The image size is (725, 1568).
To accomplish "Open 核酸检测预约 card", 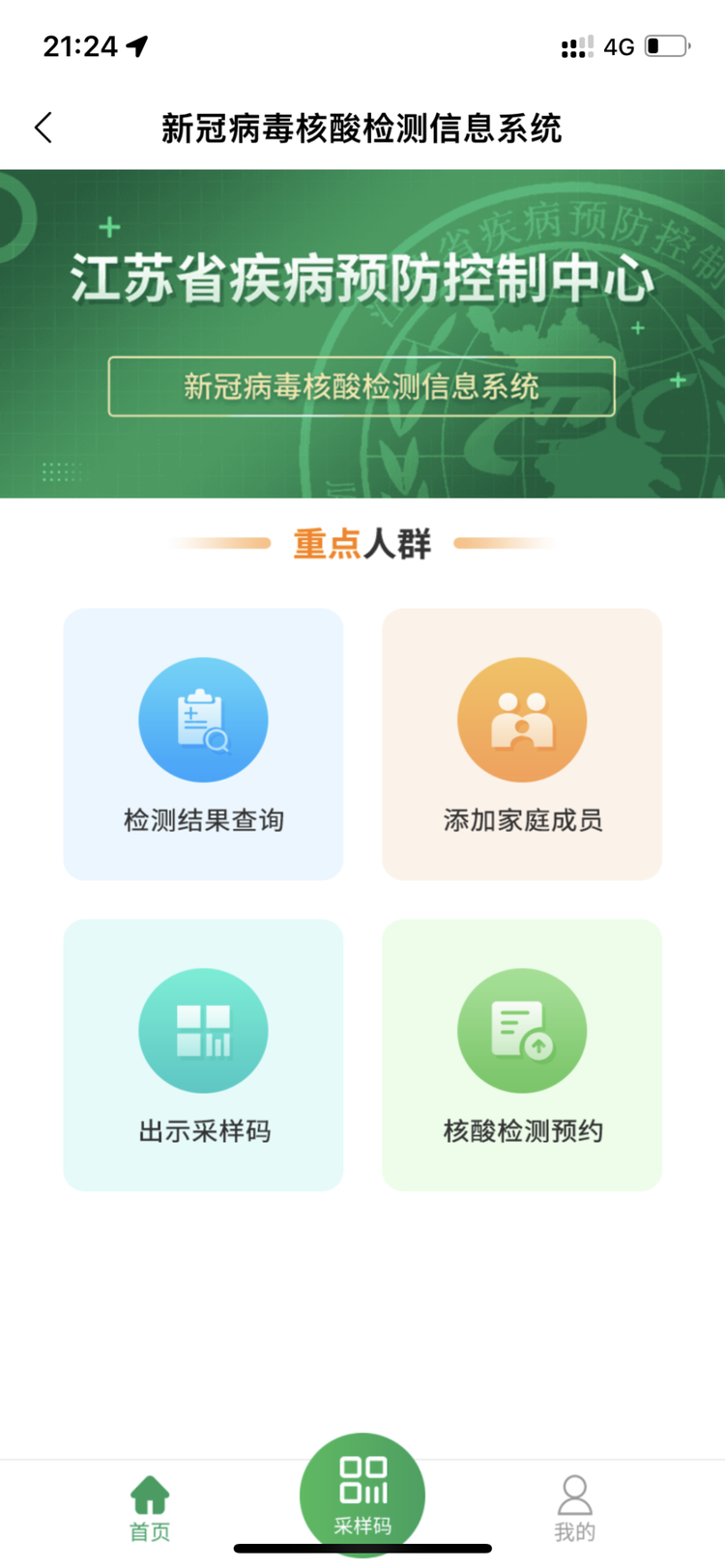I will (522, 1055).
